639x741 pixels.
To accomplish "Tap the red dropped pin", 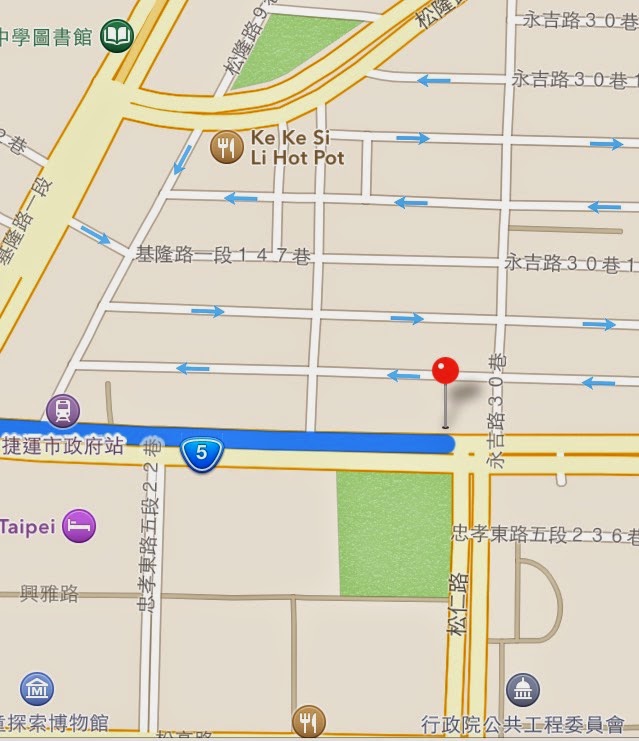I will [x=445, y=371].
